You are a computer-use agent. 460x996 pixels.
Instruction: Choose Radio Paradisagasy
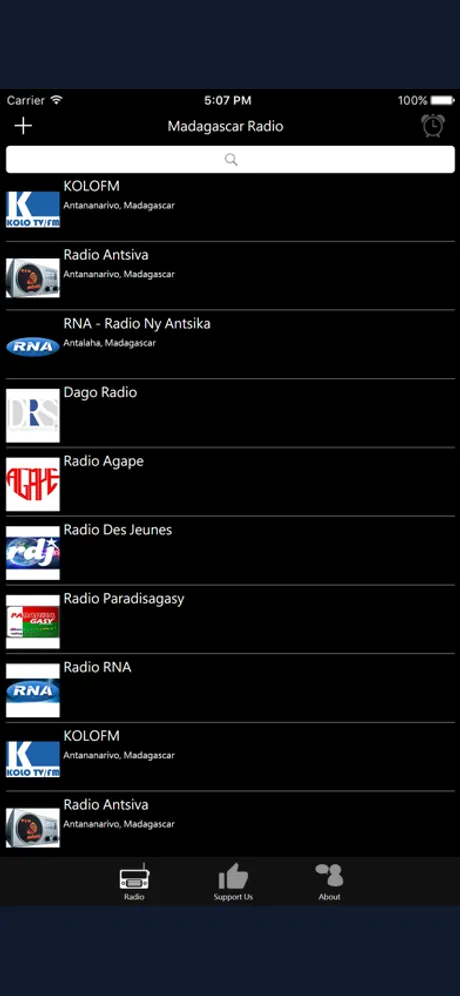[x=230, y=619]
